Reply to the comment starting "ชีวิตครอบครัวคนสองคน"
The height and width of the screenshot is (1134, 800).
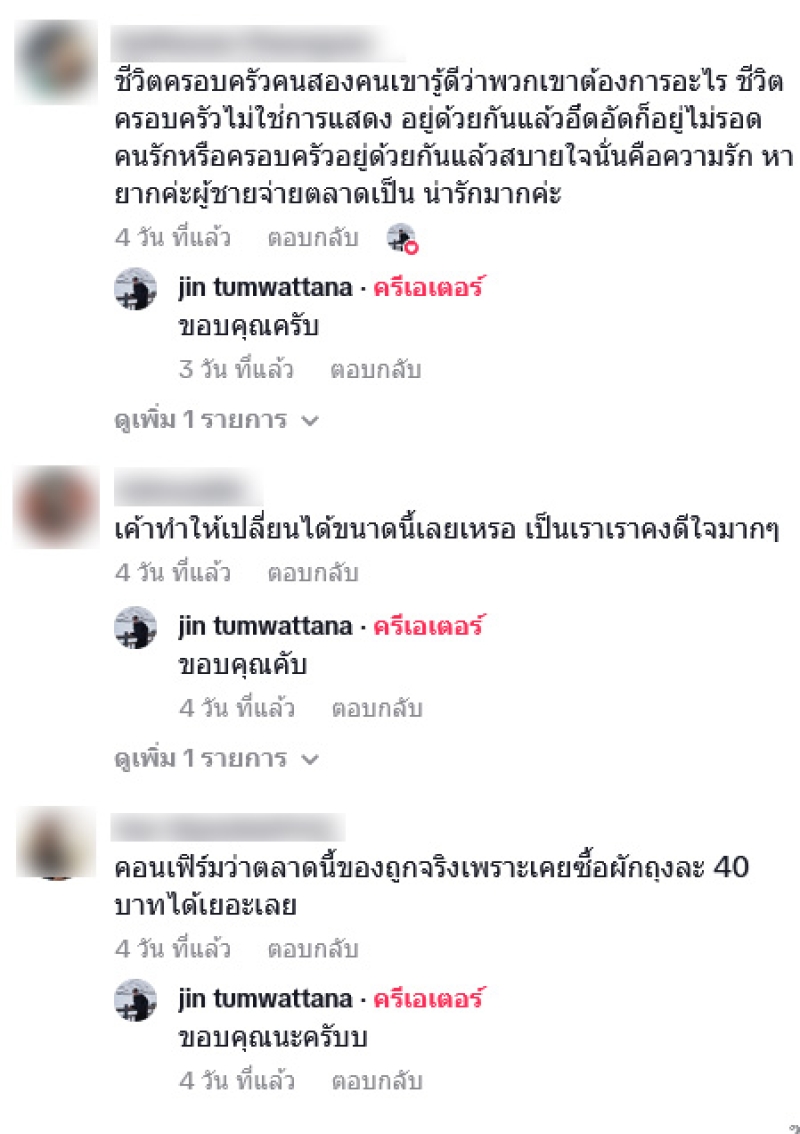pos(313,238)
